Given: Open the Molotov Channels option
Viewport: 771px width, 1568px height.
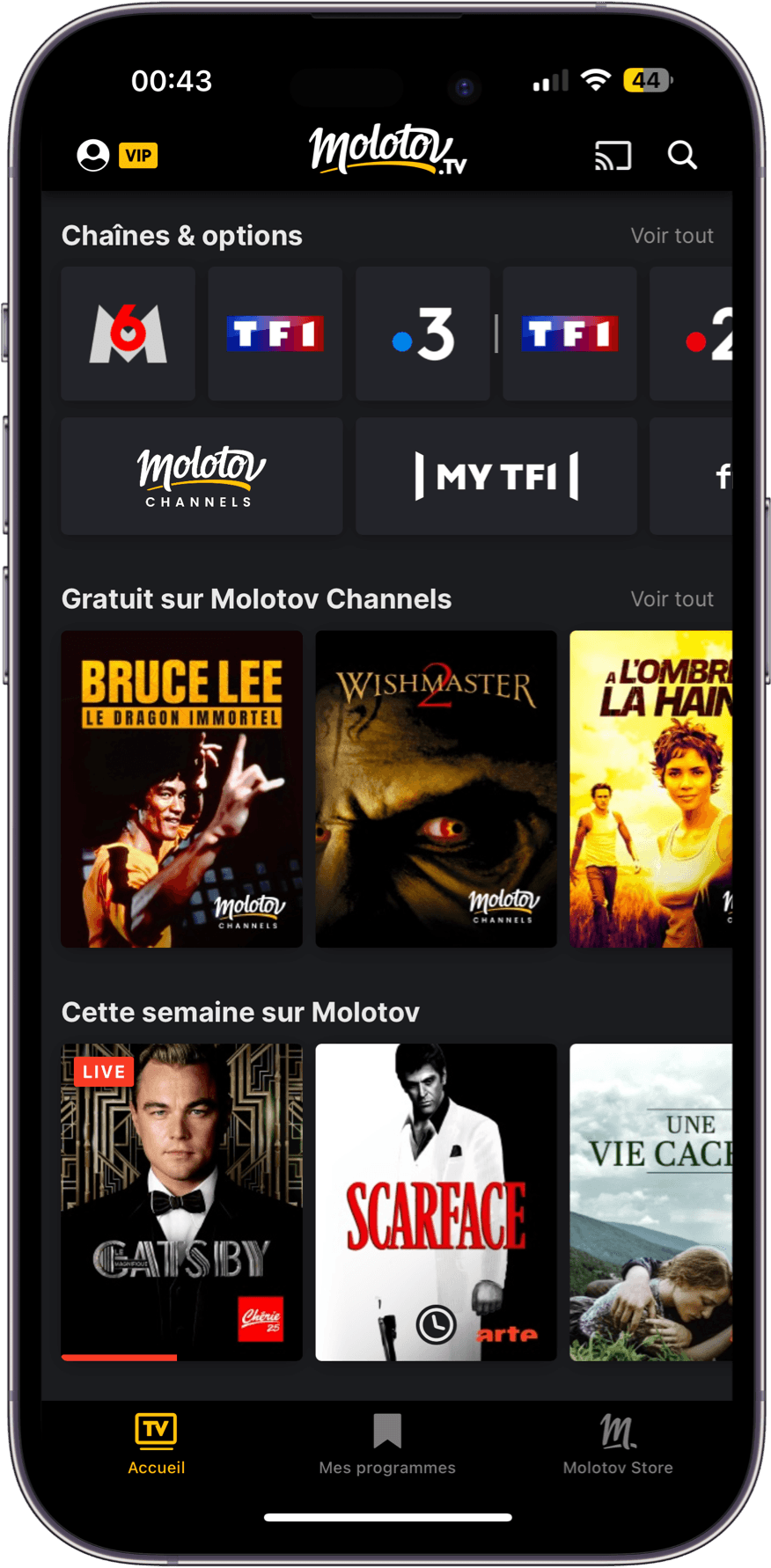Looking at the screenshot, I should pyautogui.click(x=202, y=476).
